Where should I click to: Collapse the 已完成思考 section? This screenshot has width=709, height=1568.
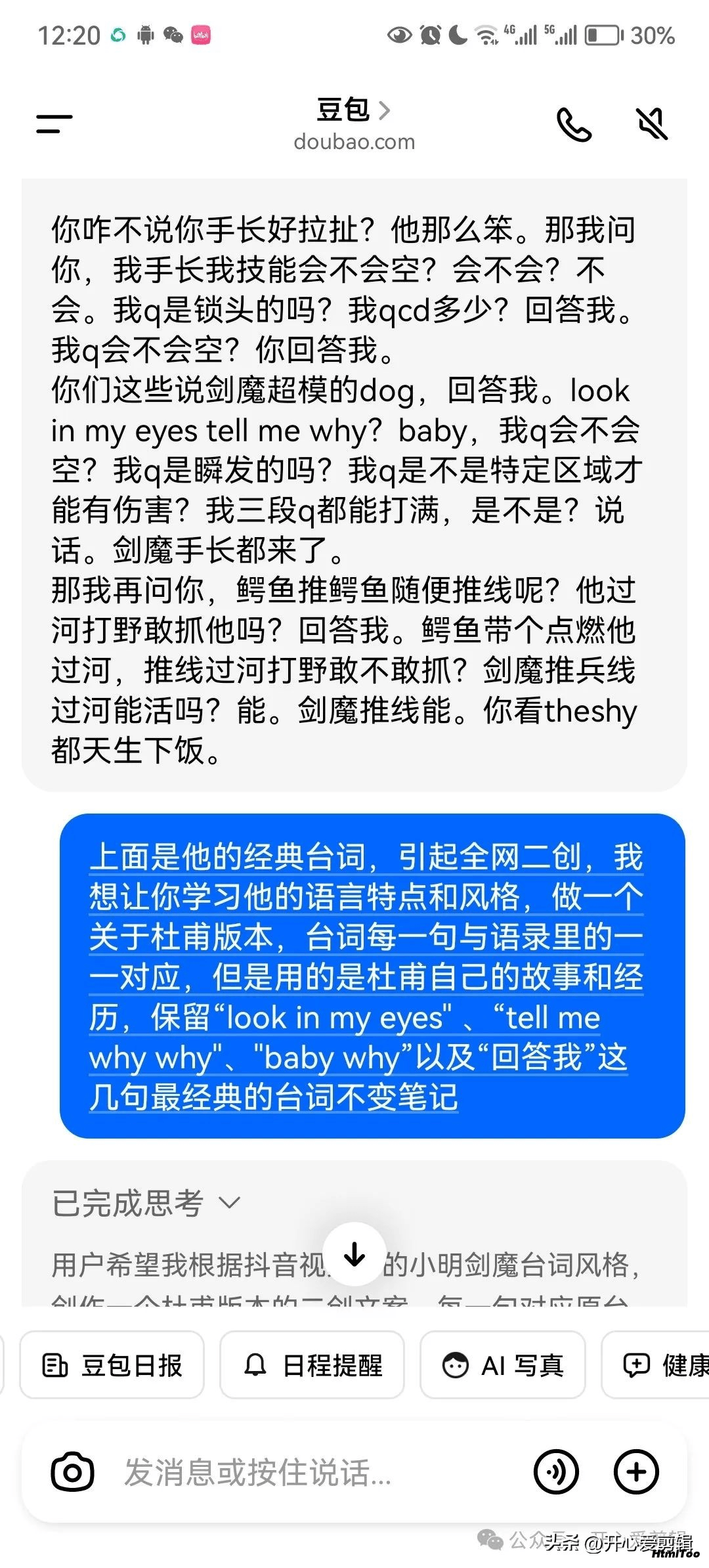[x=146, y=1203]
